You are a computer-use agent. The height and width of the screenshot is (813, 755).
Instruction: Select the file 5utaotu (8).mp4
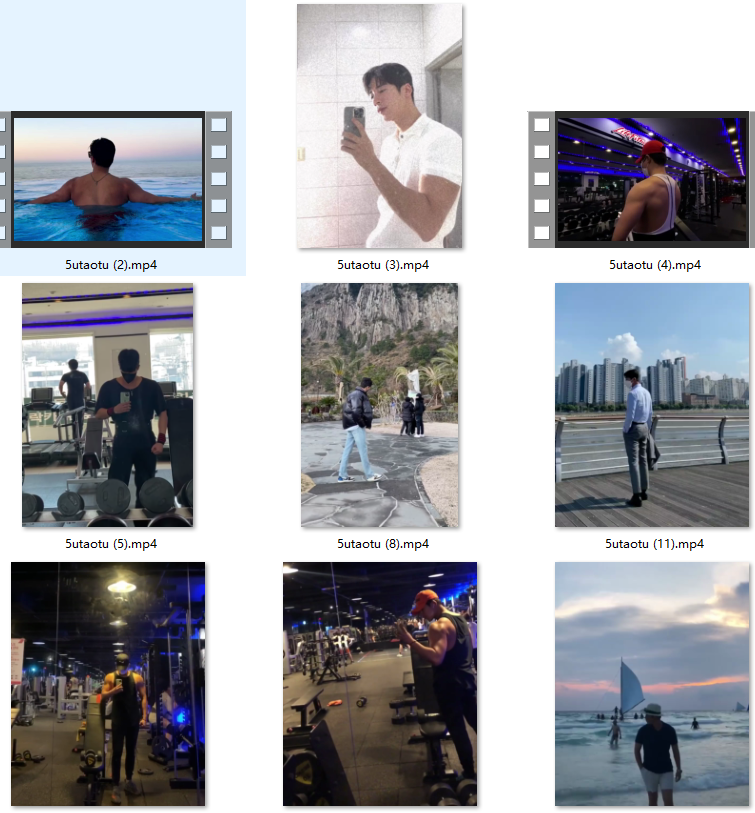click(379, 404)
